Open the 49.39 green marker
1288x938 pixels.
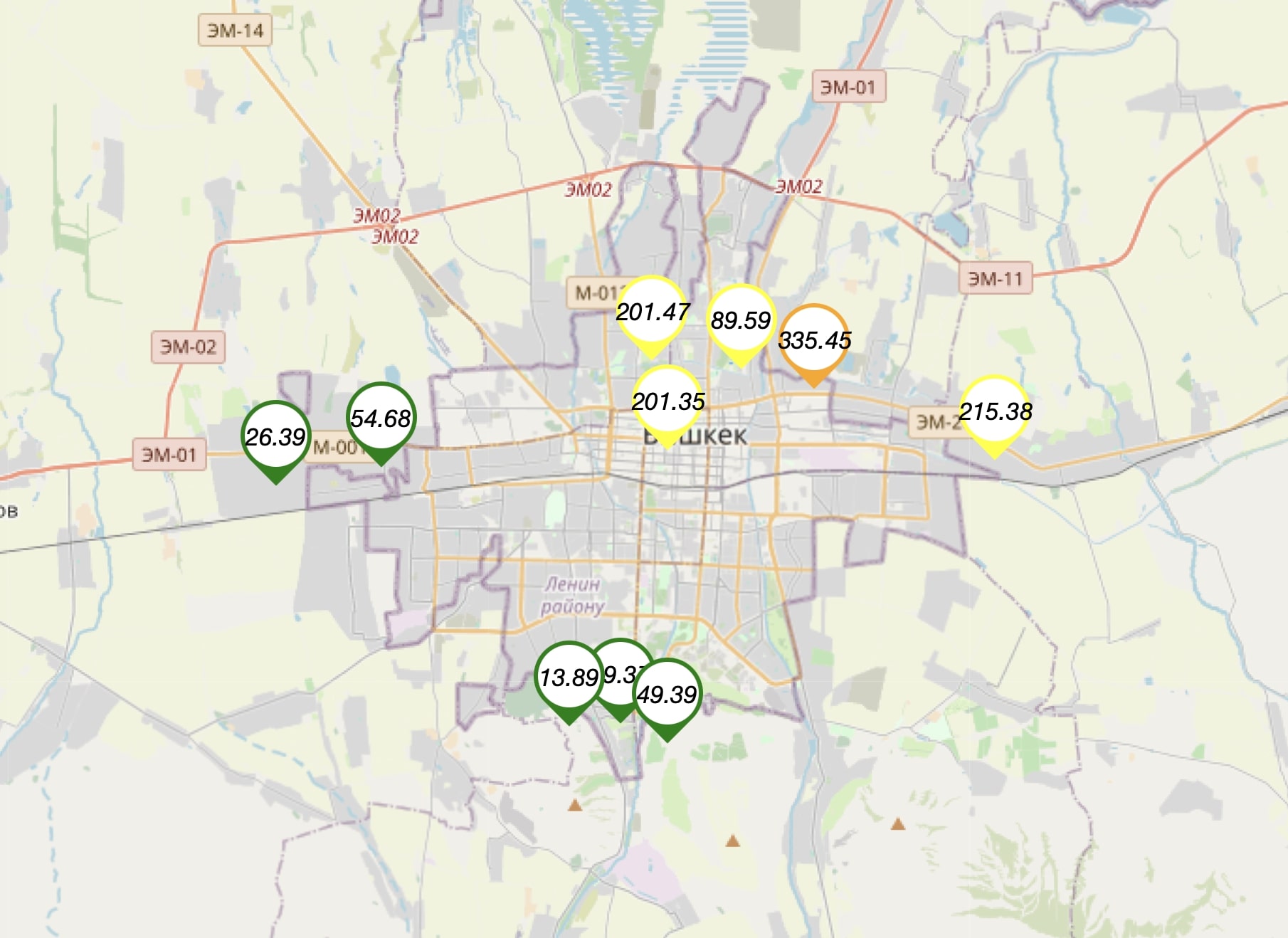tap(667, 694)
